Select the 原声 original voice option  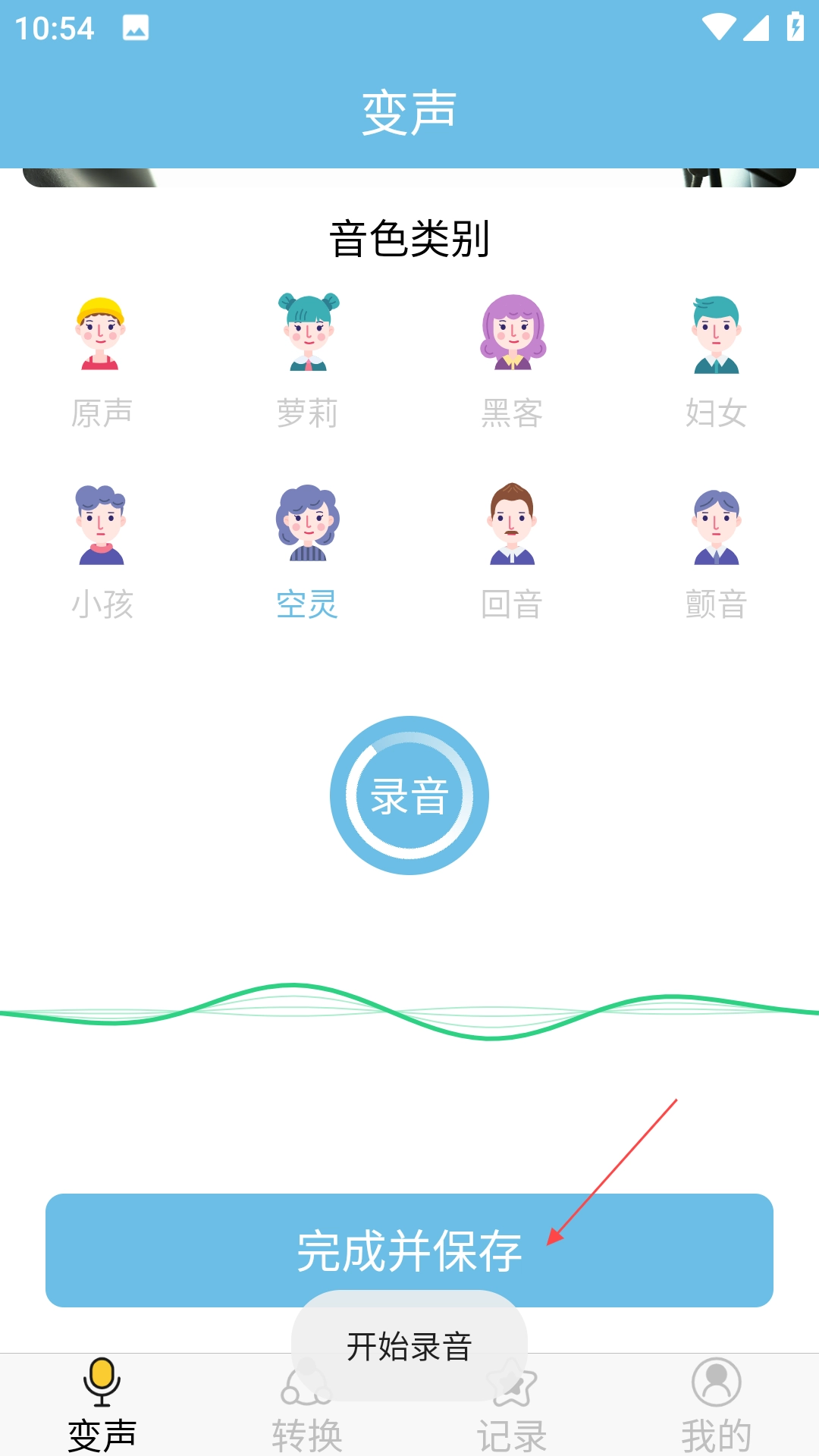(102, 362)
